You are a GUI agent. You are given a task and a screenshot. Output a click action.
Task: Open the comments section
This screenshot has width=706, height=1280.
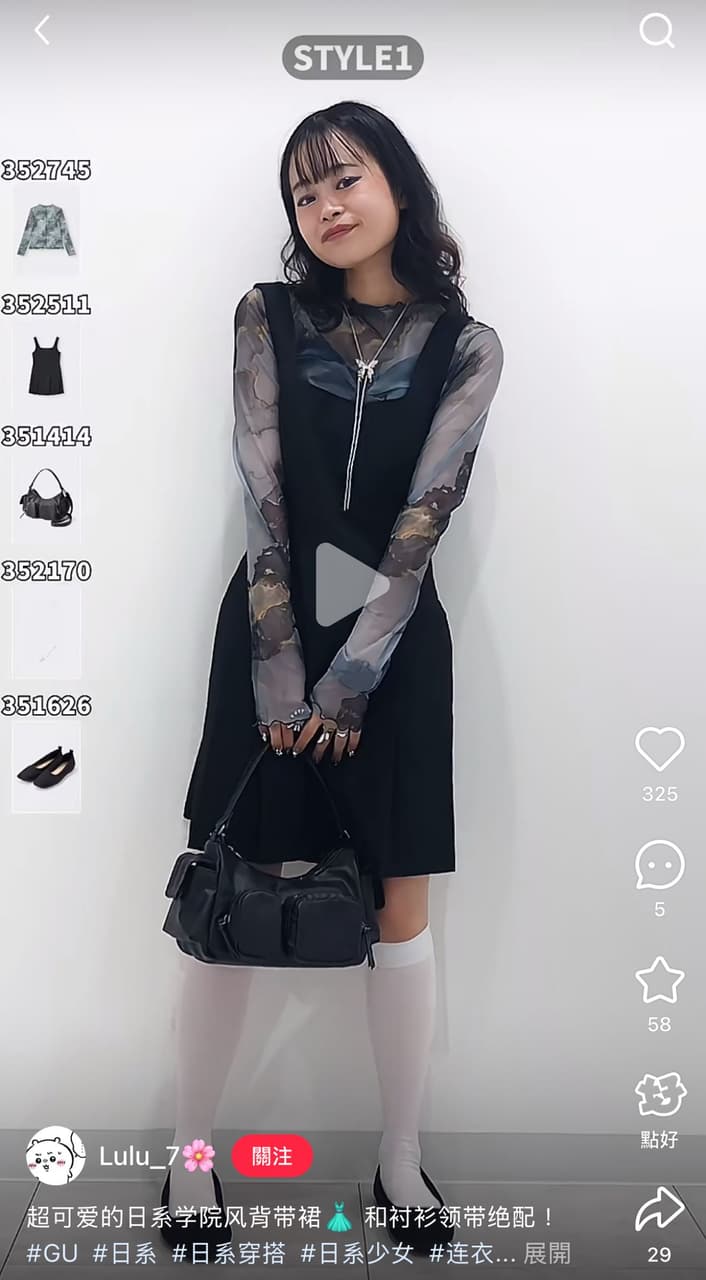[x=660, y=865]
